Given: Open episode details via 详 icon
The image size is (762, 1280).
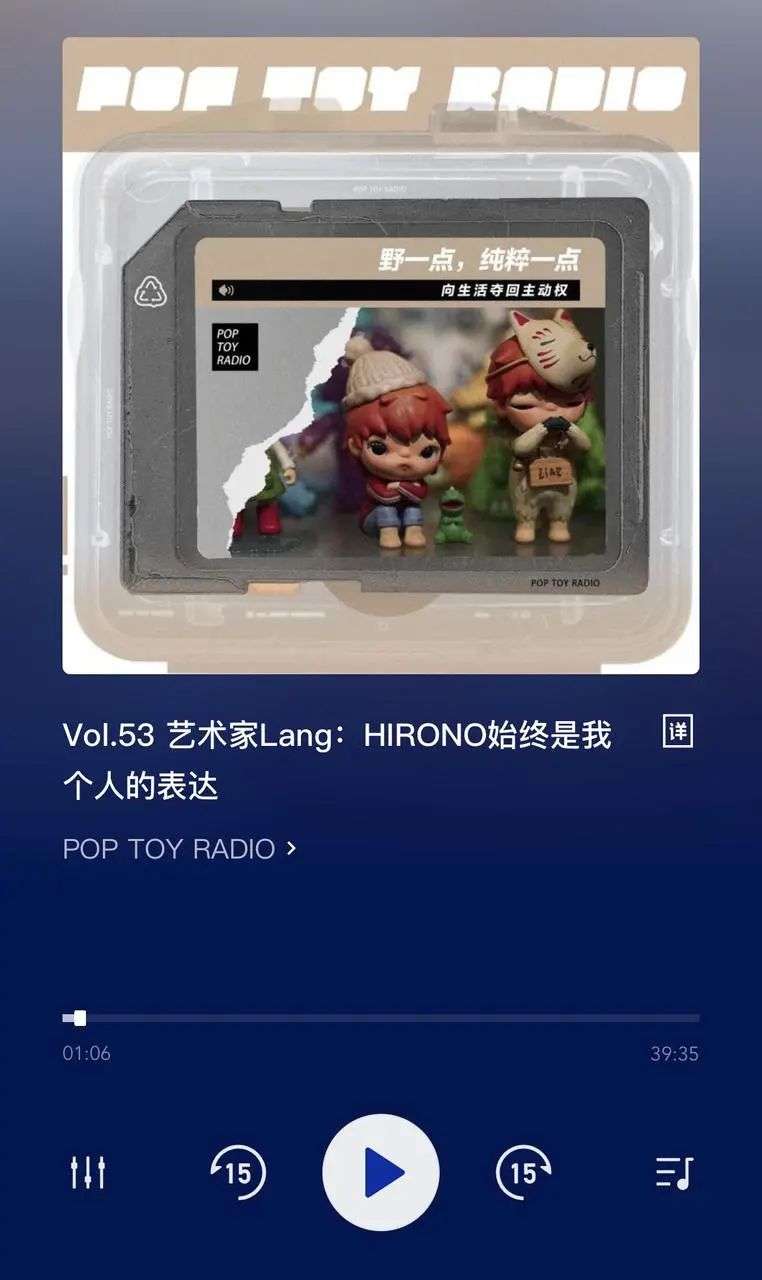Looking at the screenshot, I should pos(678,731).
